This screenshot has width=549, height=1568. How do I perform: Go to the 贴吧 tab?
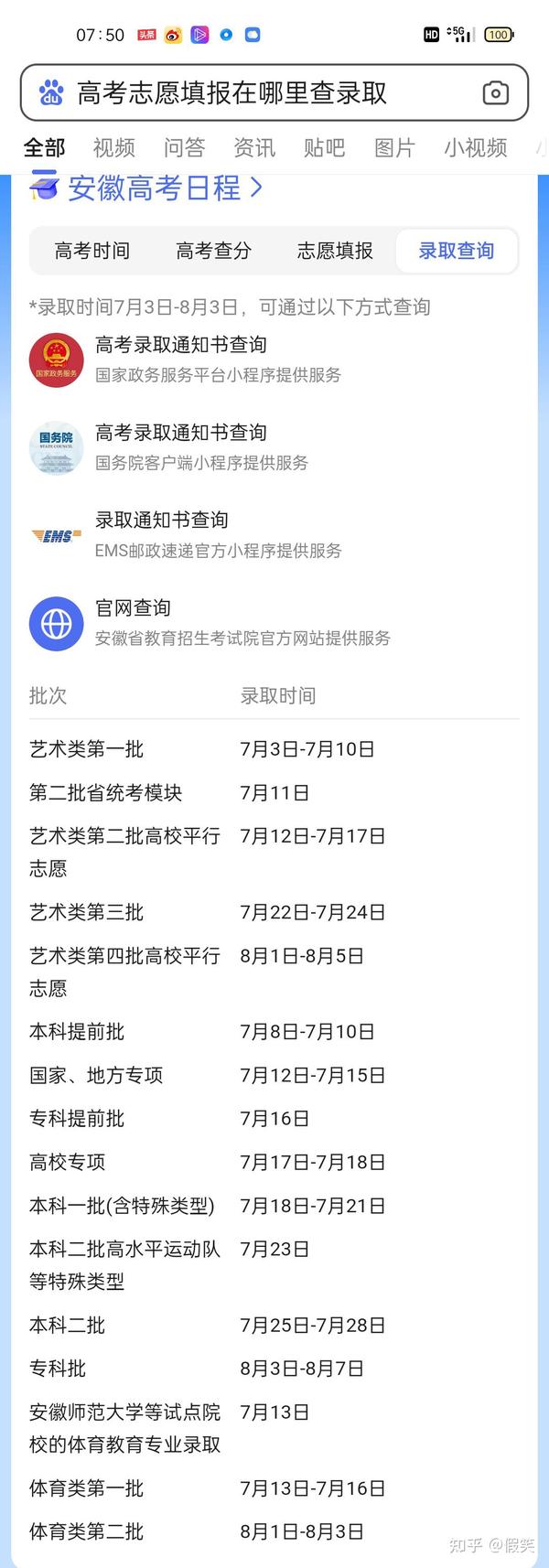point(324,148)
